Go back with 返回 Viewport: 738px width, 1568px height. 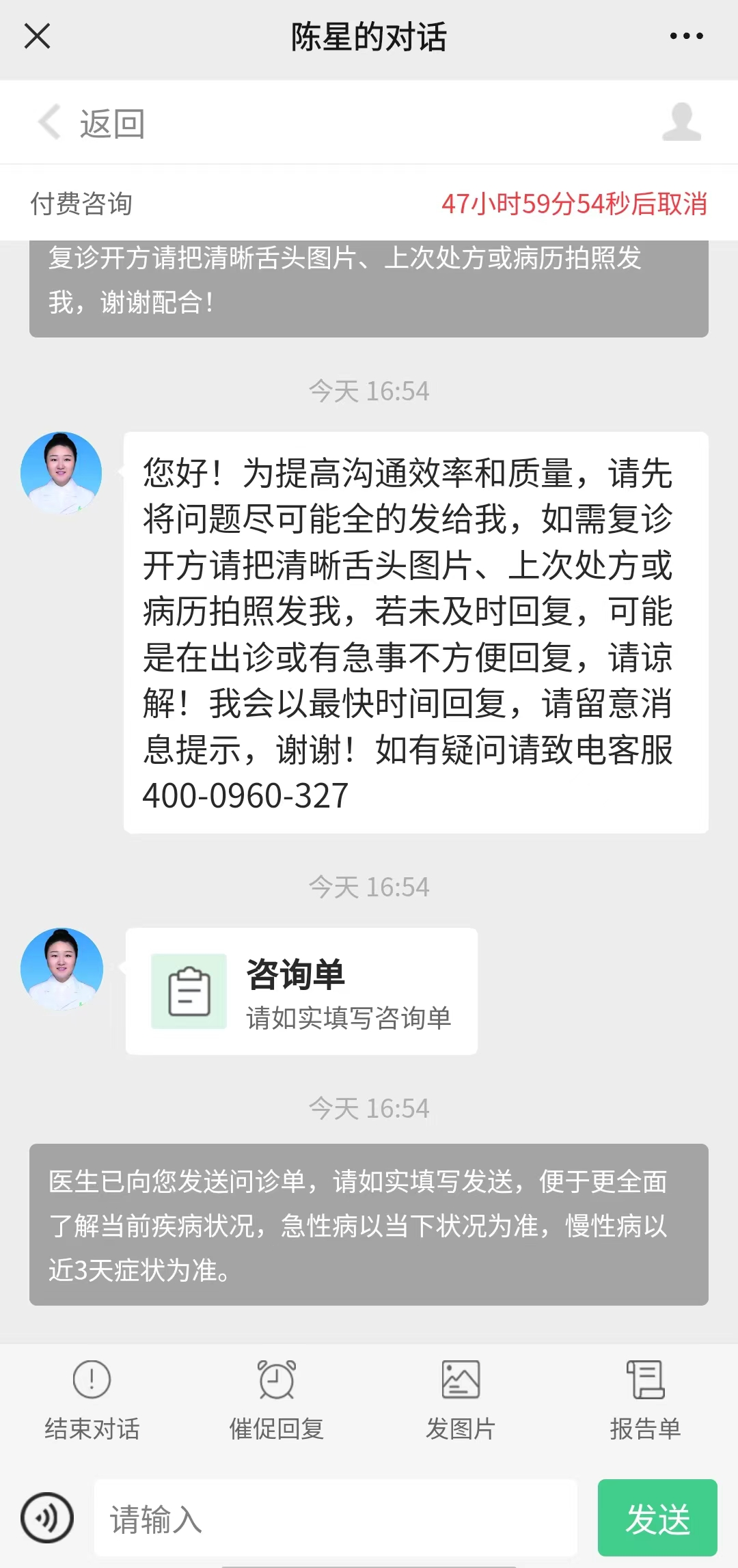pyautogui.click(x=92, y=124)
